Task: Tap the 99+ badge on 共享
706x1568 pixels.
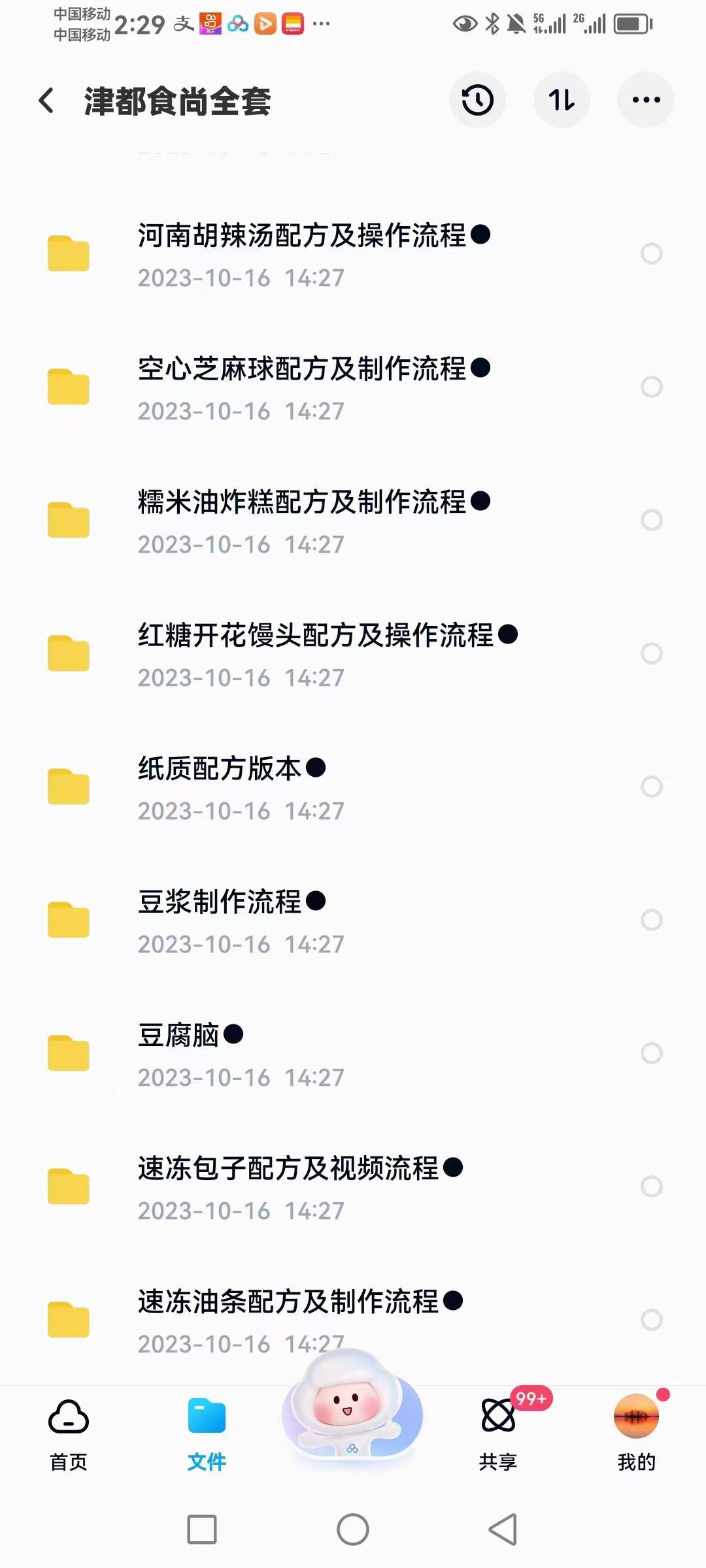Action: tap(531, 1399)
